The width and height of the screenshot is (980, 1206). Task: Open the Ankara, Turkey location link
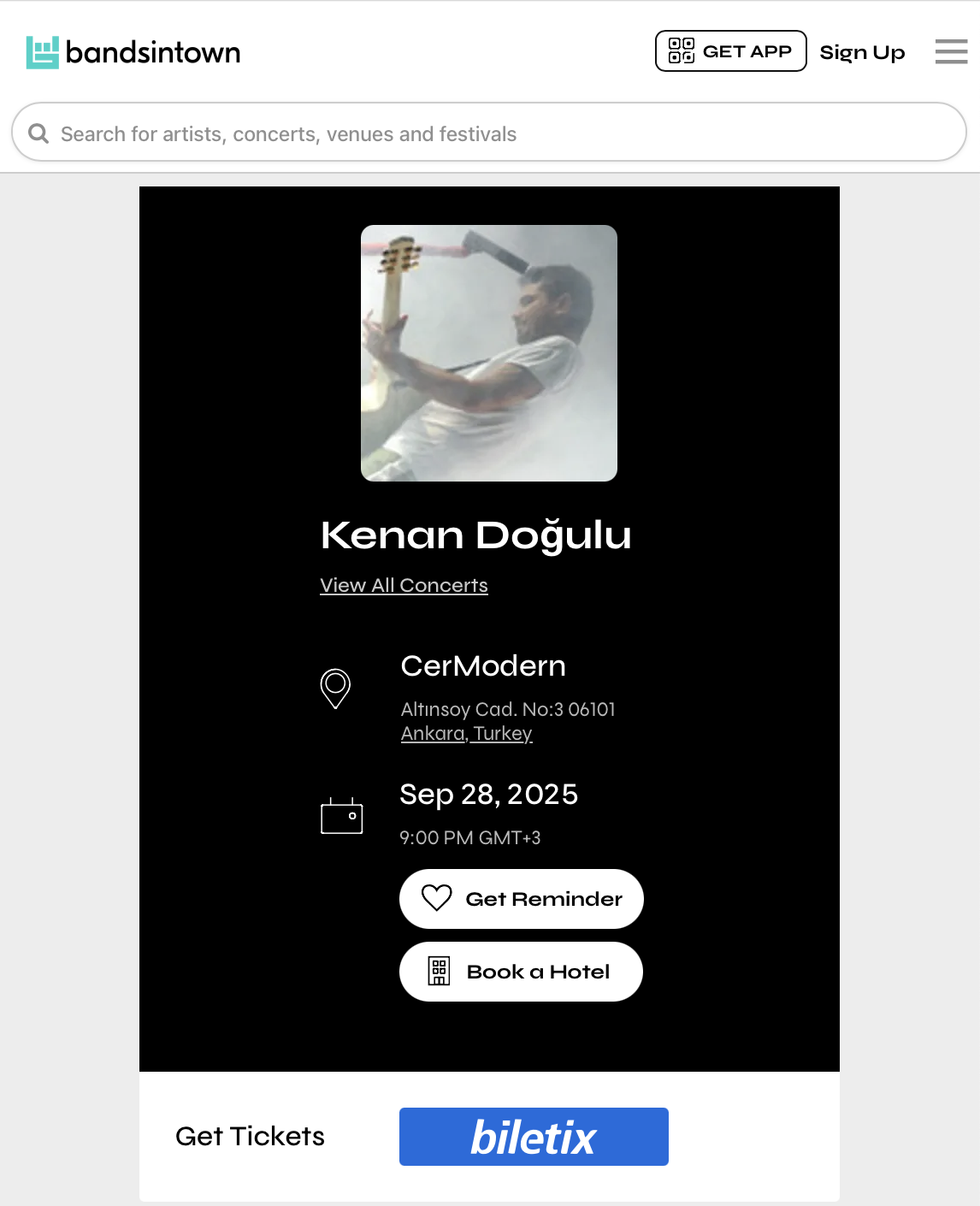466,734
